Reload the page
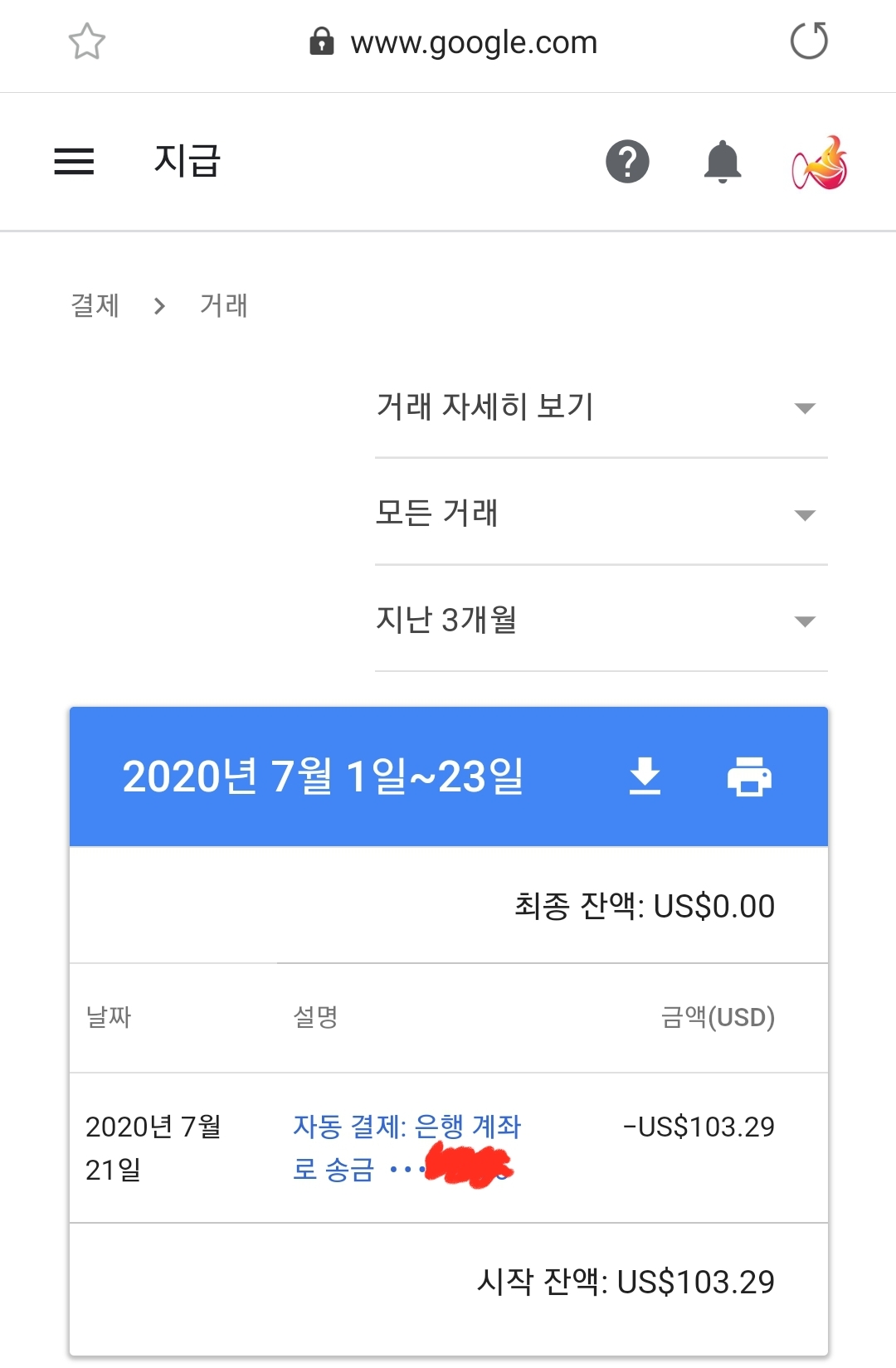This screenshot has height=1368, width=896. pyautogui.click(x=809, y=41)
